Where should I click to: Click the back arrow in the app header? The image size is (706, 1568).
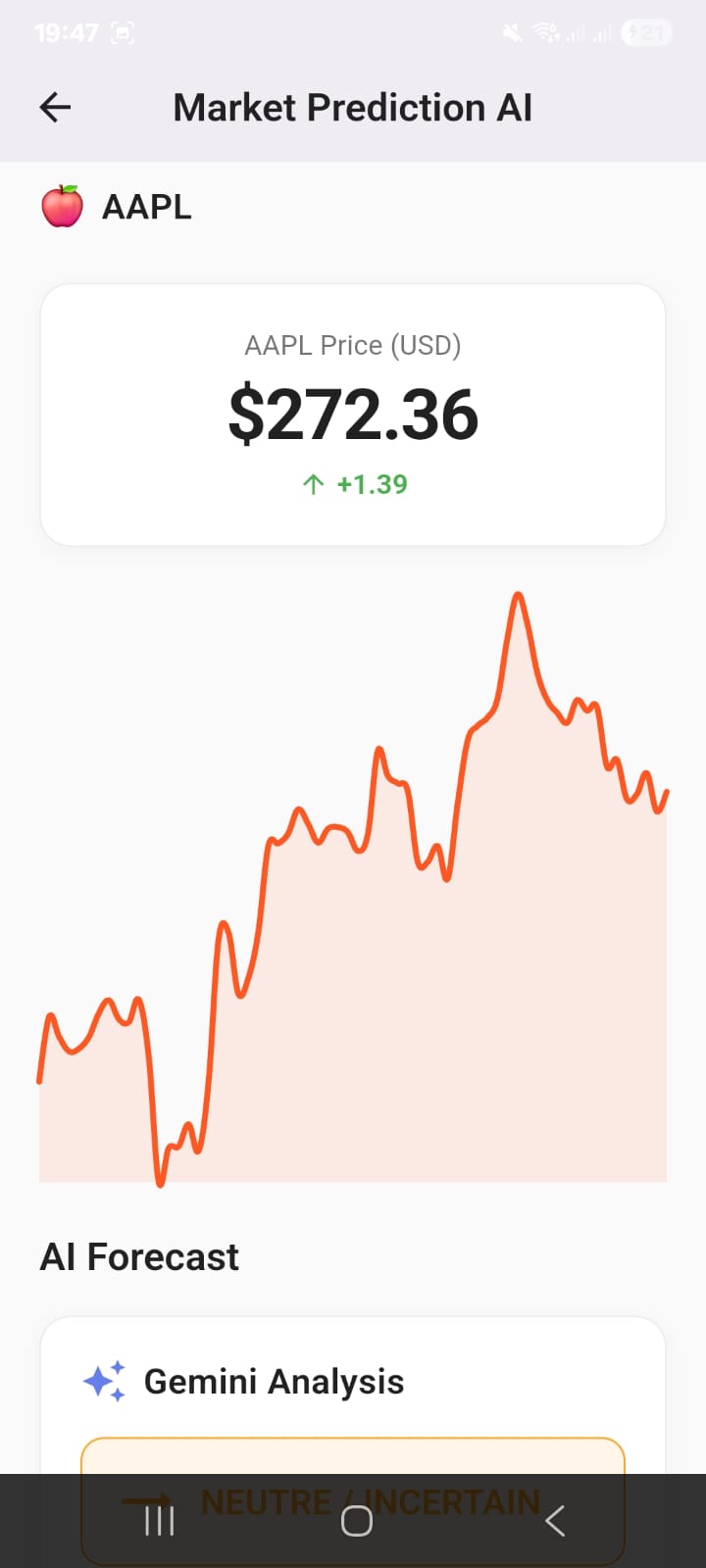click(54, 108)
